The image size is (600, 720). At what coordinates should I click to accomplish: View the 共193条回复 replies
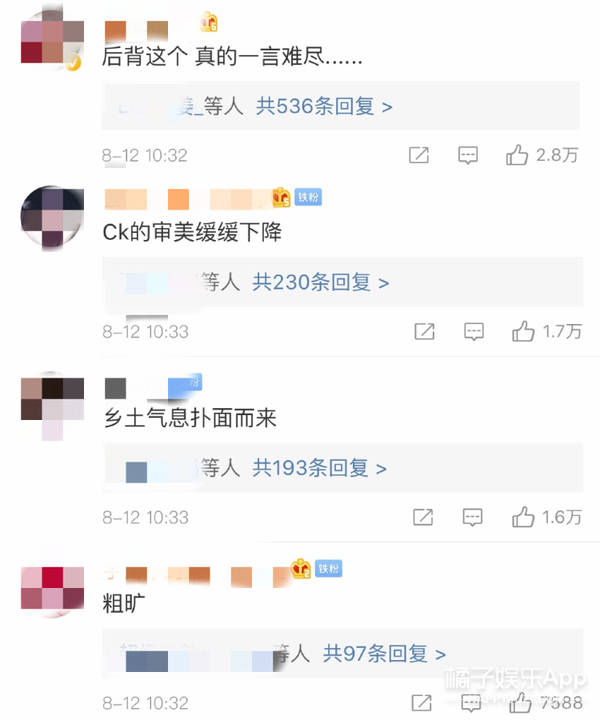318,468
